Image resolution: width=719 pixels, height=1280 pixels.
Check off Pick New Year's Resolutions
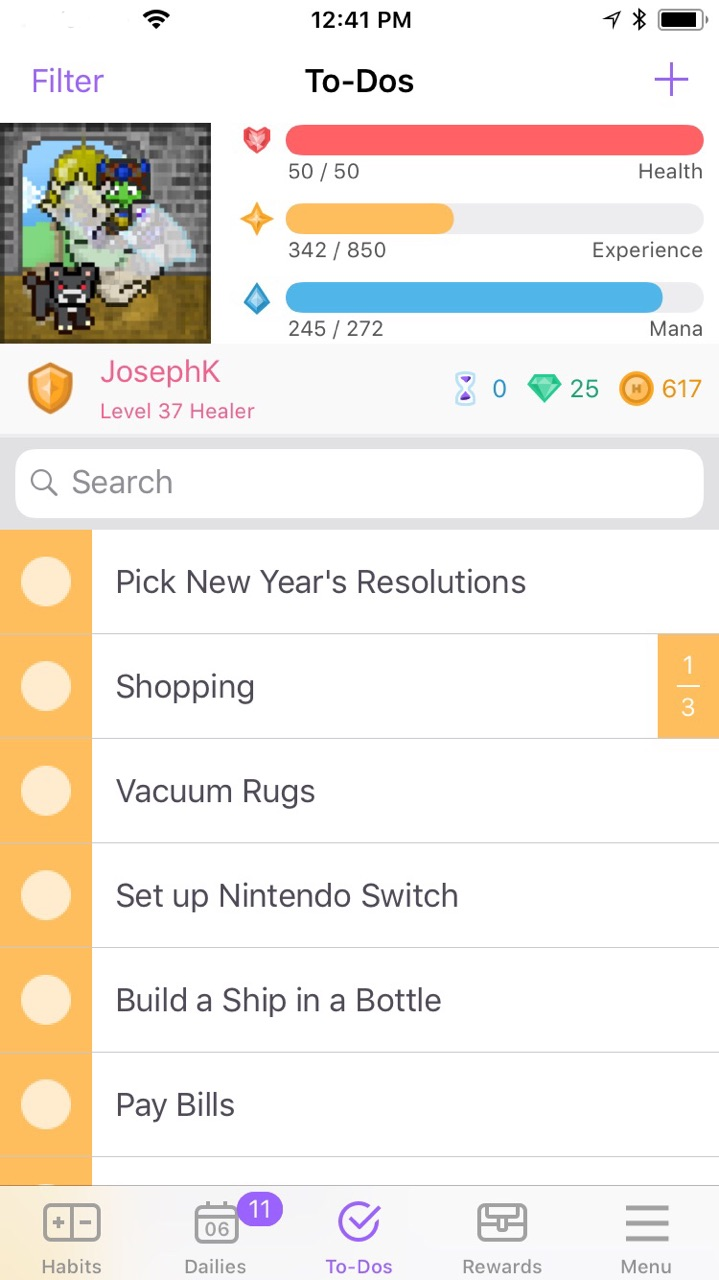click(45, 582)
